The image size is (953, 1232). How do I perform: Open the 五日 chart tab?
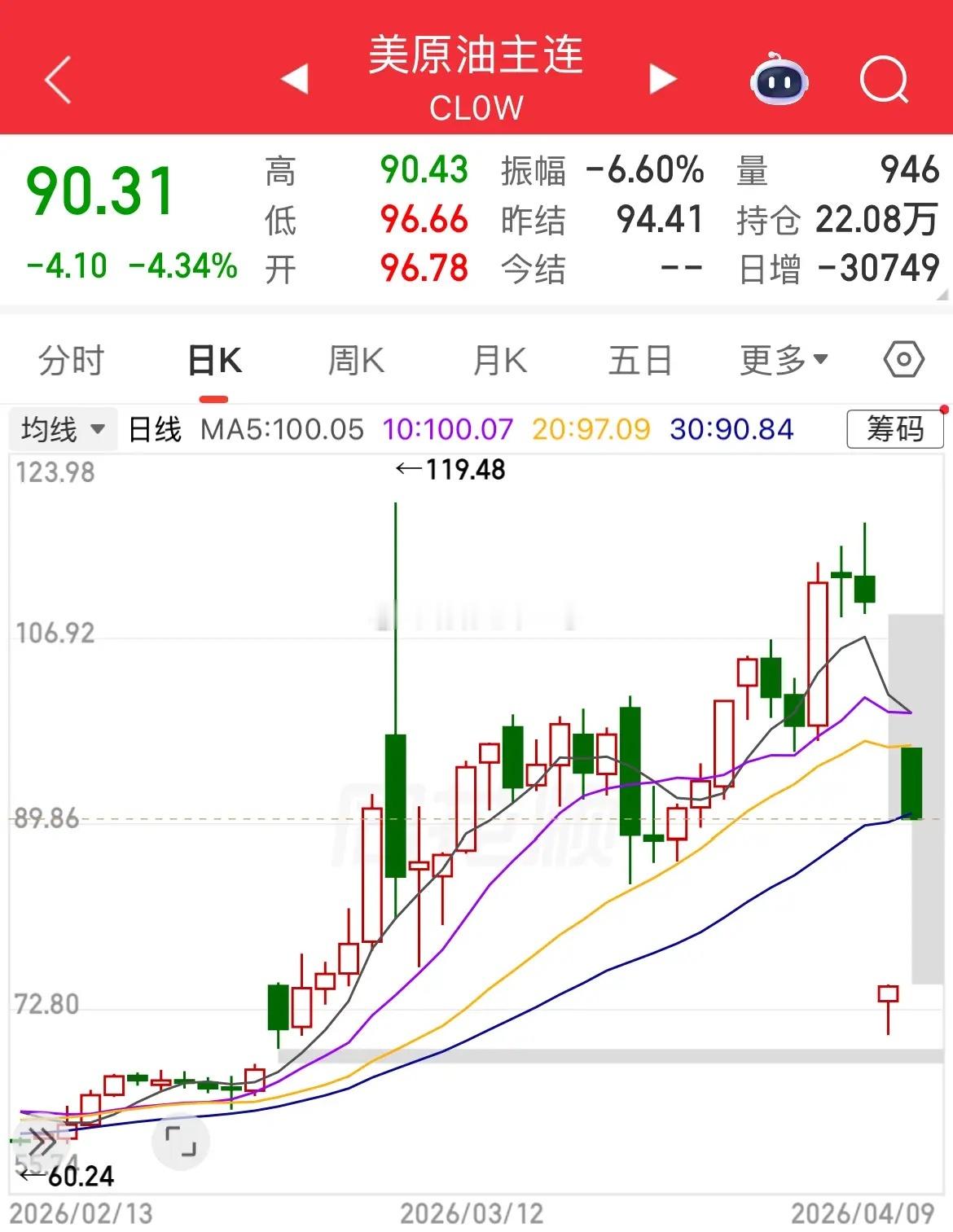point(640,361)
